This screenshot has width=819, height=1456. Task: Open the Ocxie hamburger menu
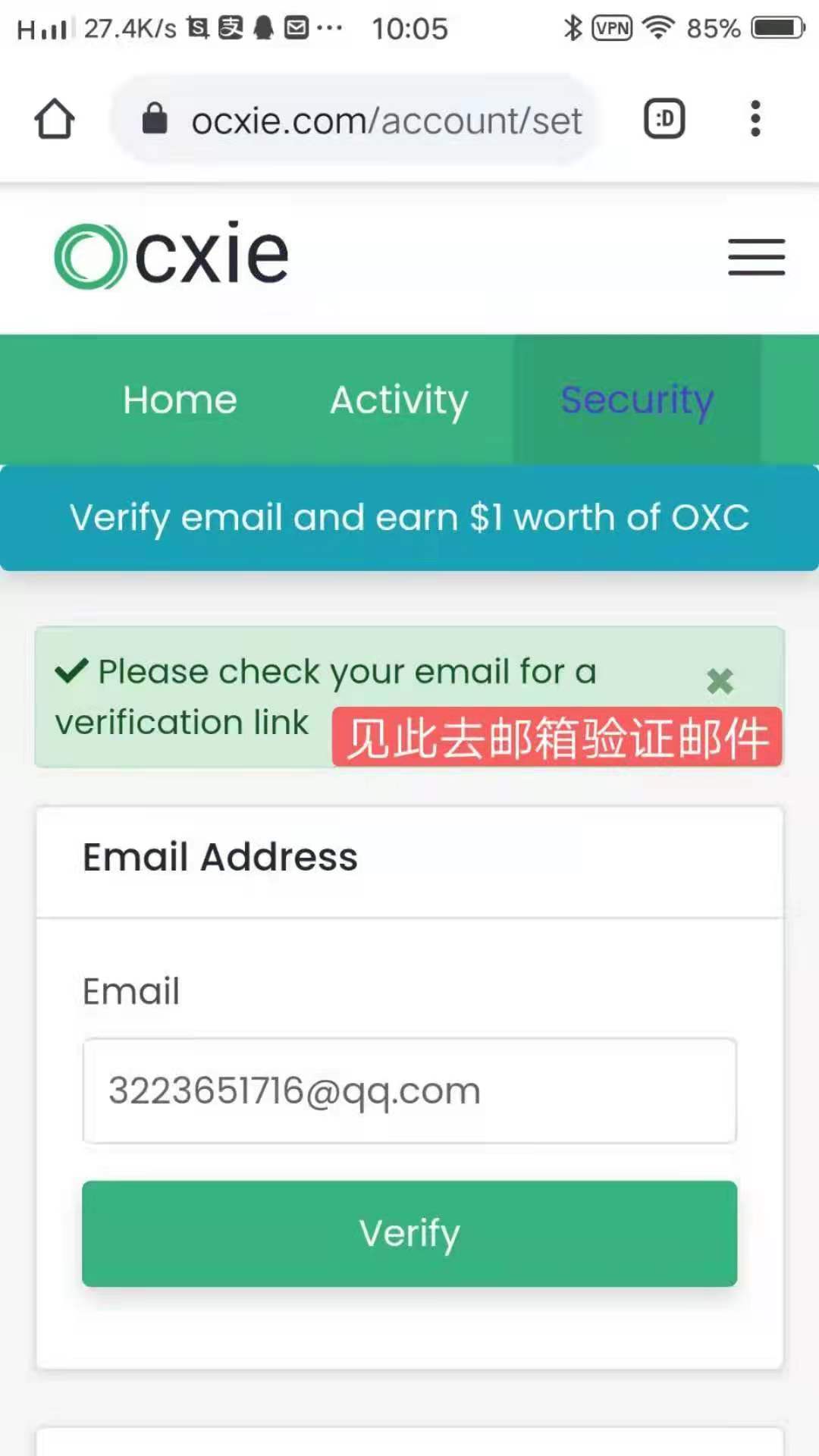756,256
